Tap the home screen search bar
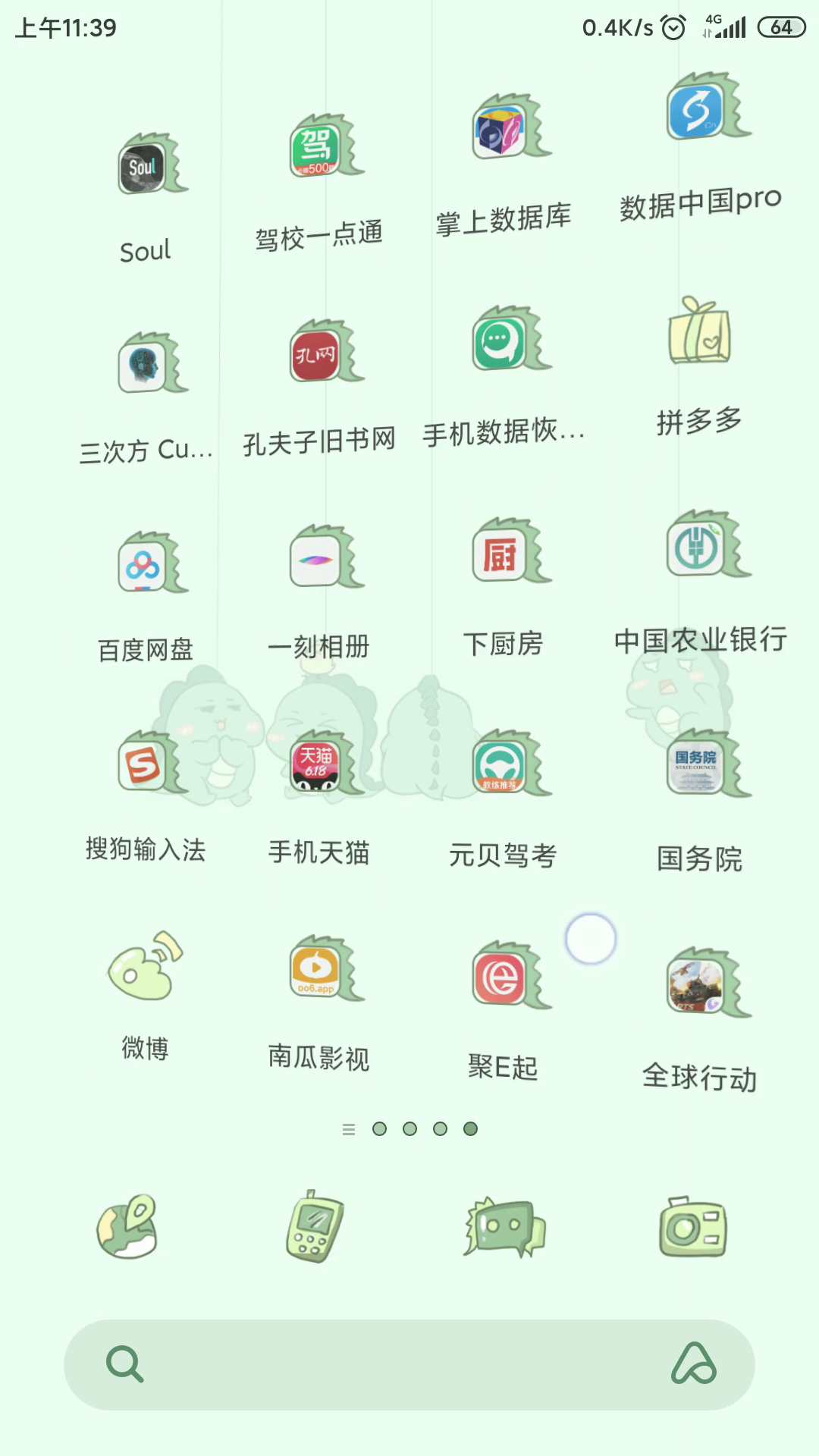Screen dimensions: 819x1456 point(409,1365)
